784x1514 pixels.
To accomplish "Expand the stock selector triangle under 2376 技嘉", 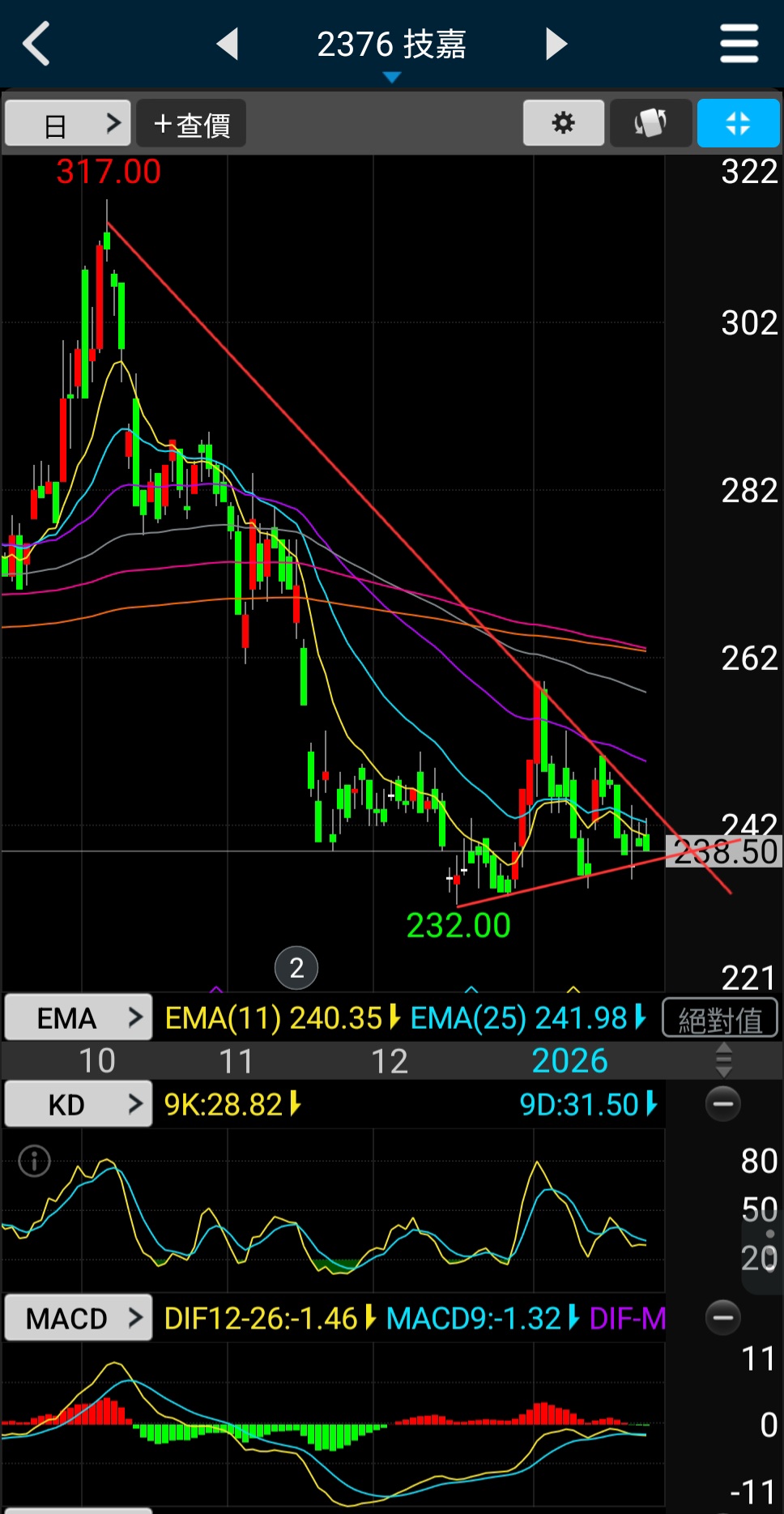I will [x=392, y=77].
